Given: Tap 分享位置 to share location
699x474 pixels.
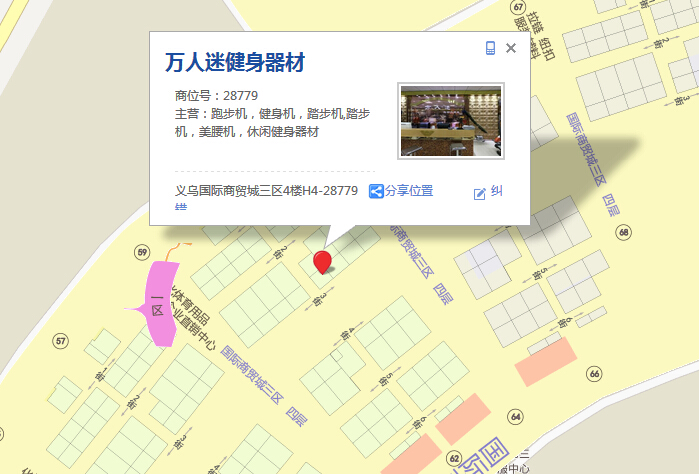Looking at the screenshot, I should tap(401, 191).
